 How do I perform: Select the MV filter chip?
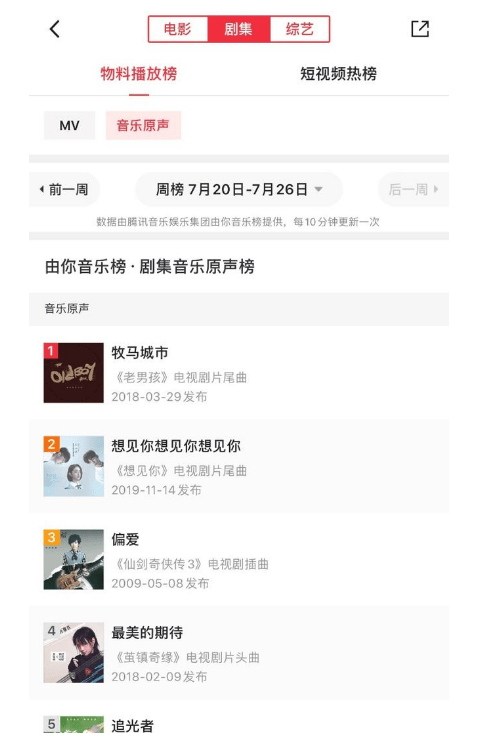(x=70, y=125)
